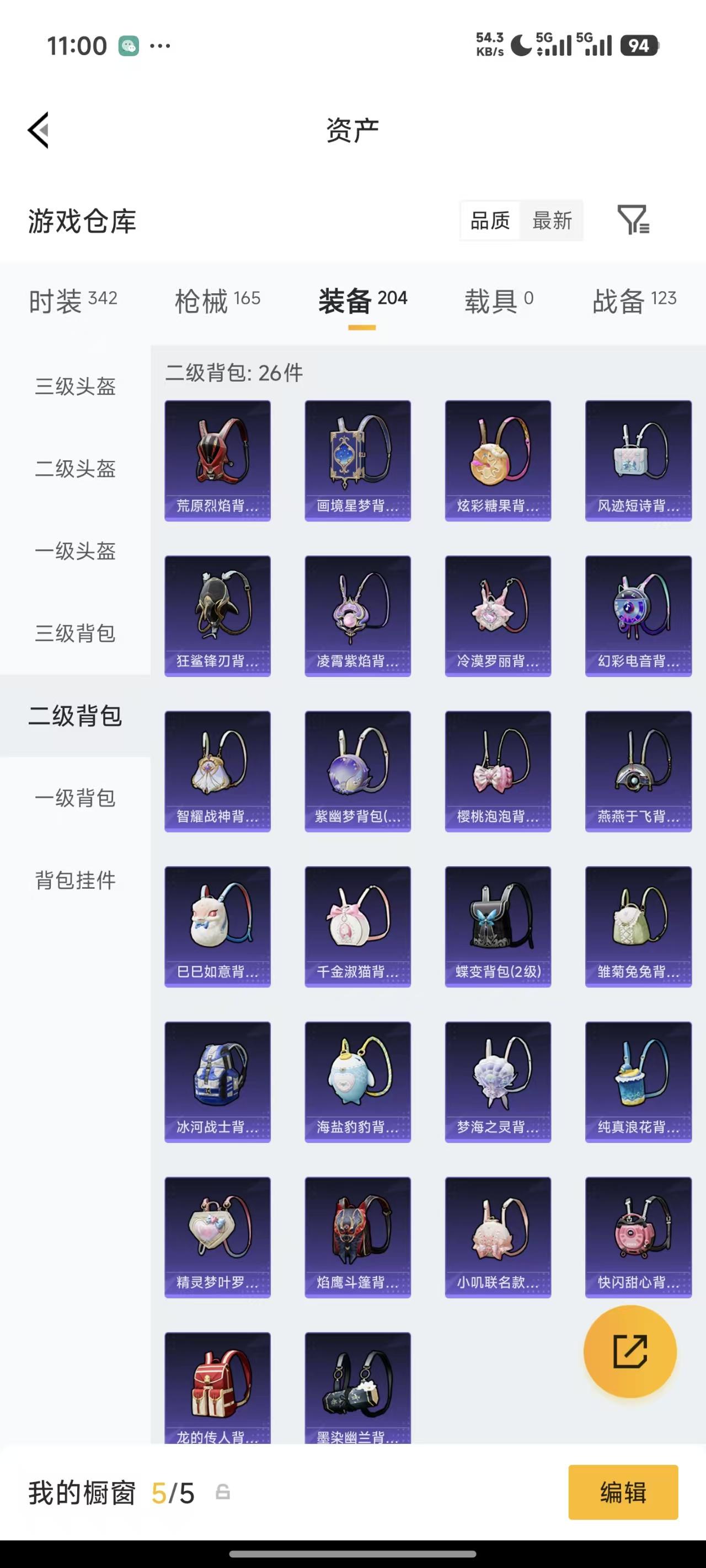Open the 冰河战士背包 item icon
Screen dimensions: 706x1568
(217, 1082)
